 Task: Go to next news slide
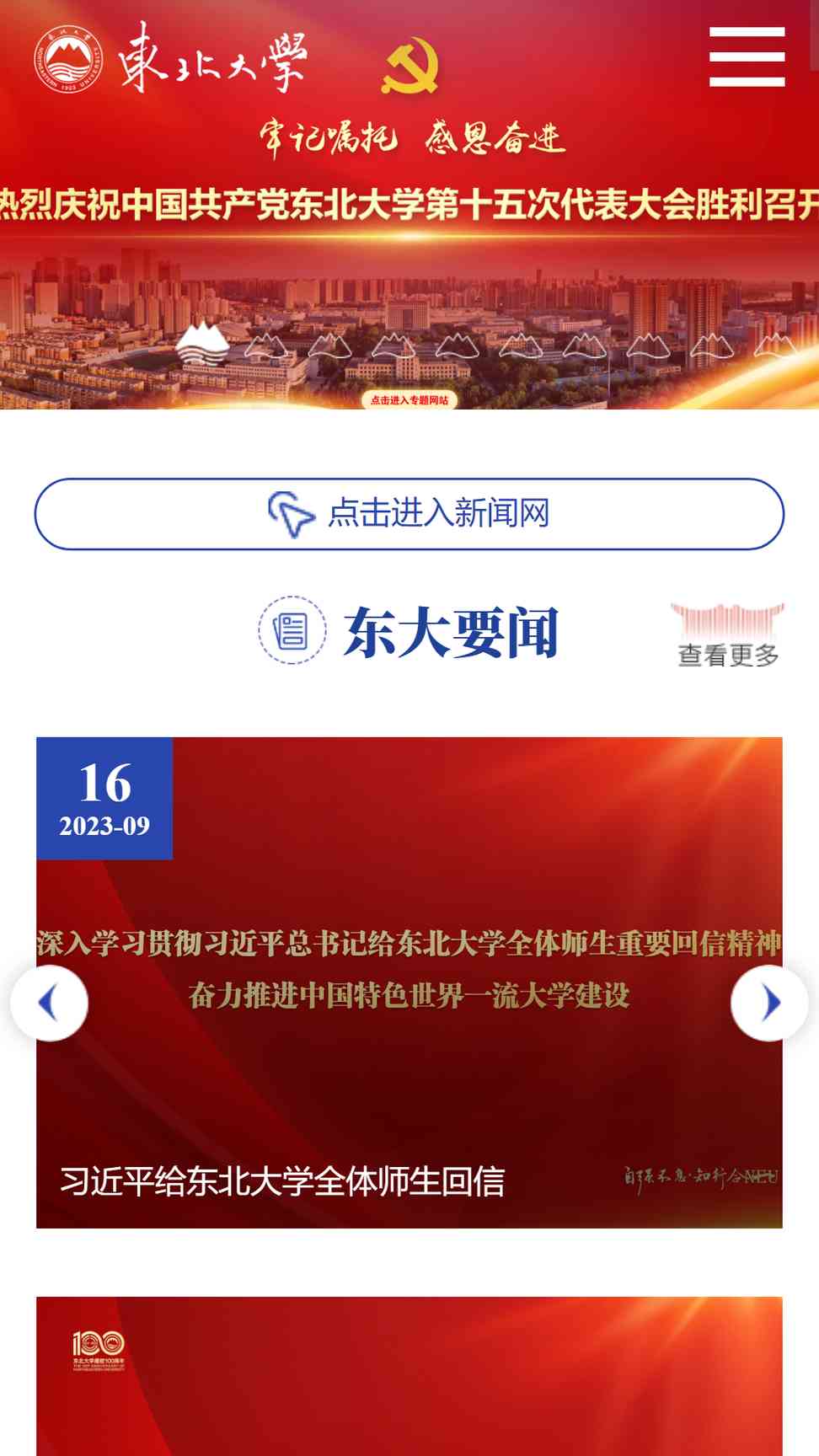click(x=769, y=1003)
